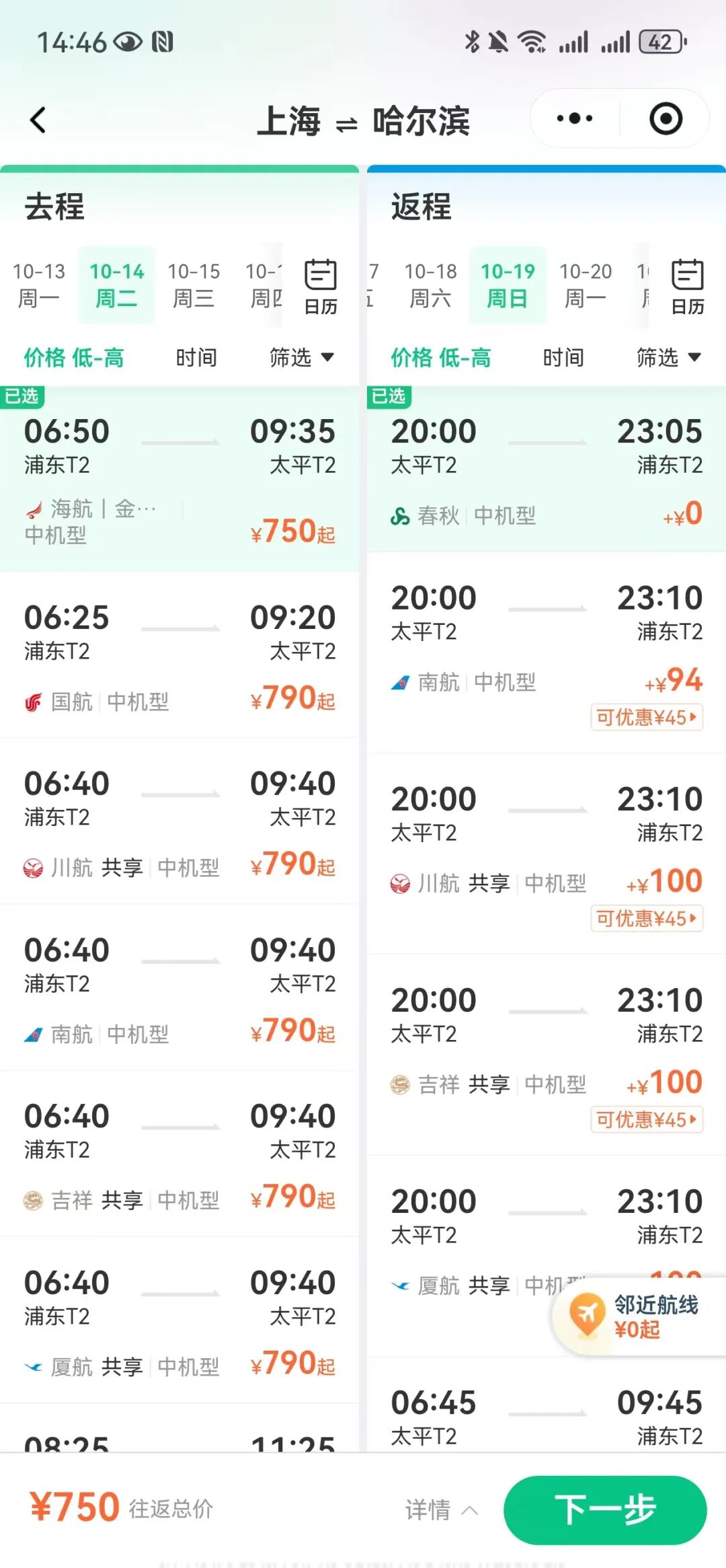Open the departure calendar (日历) icon

click(x=319, y=286)
